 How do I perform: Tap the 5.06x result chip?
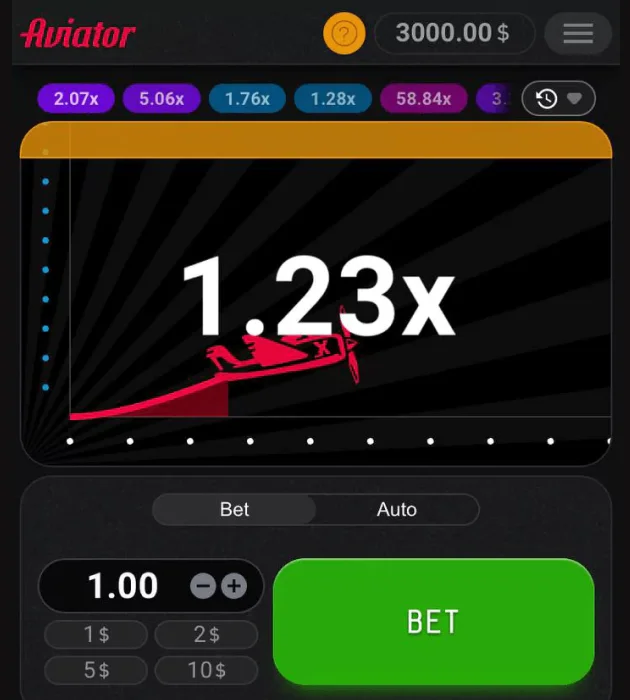pyautogui.click(x=161, y=99)
